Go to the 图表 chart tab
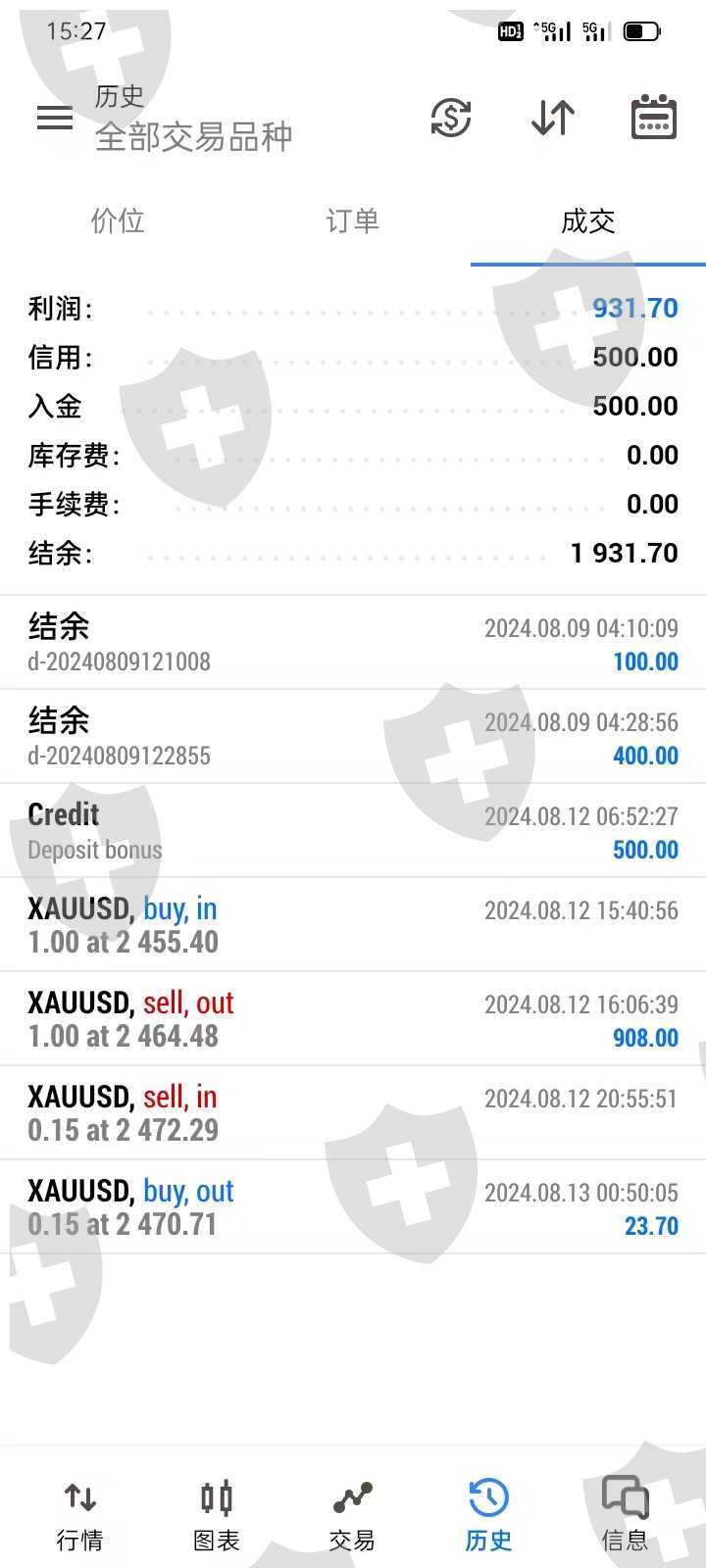This screenshot has width=706, height=1568. pos(217,1515)
